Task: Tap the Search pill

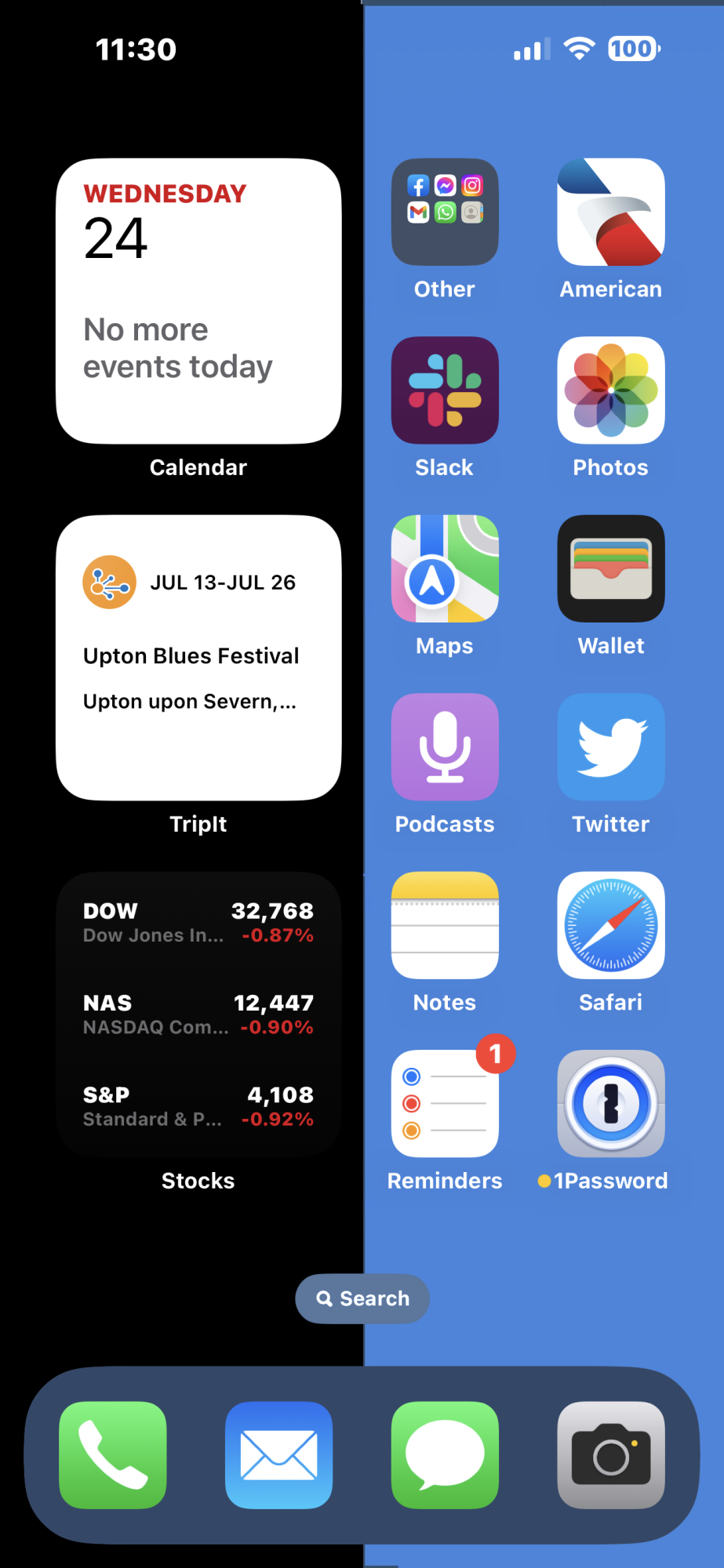Action: tap(362, 1299)
